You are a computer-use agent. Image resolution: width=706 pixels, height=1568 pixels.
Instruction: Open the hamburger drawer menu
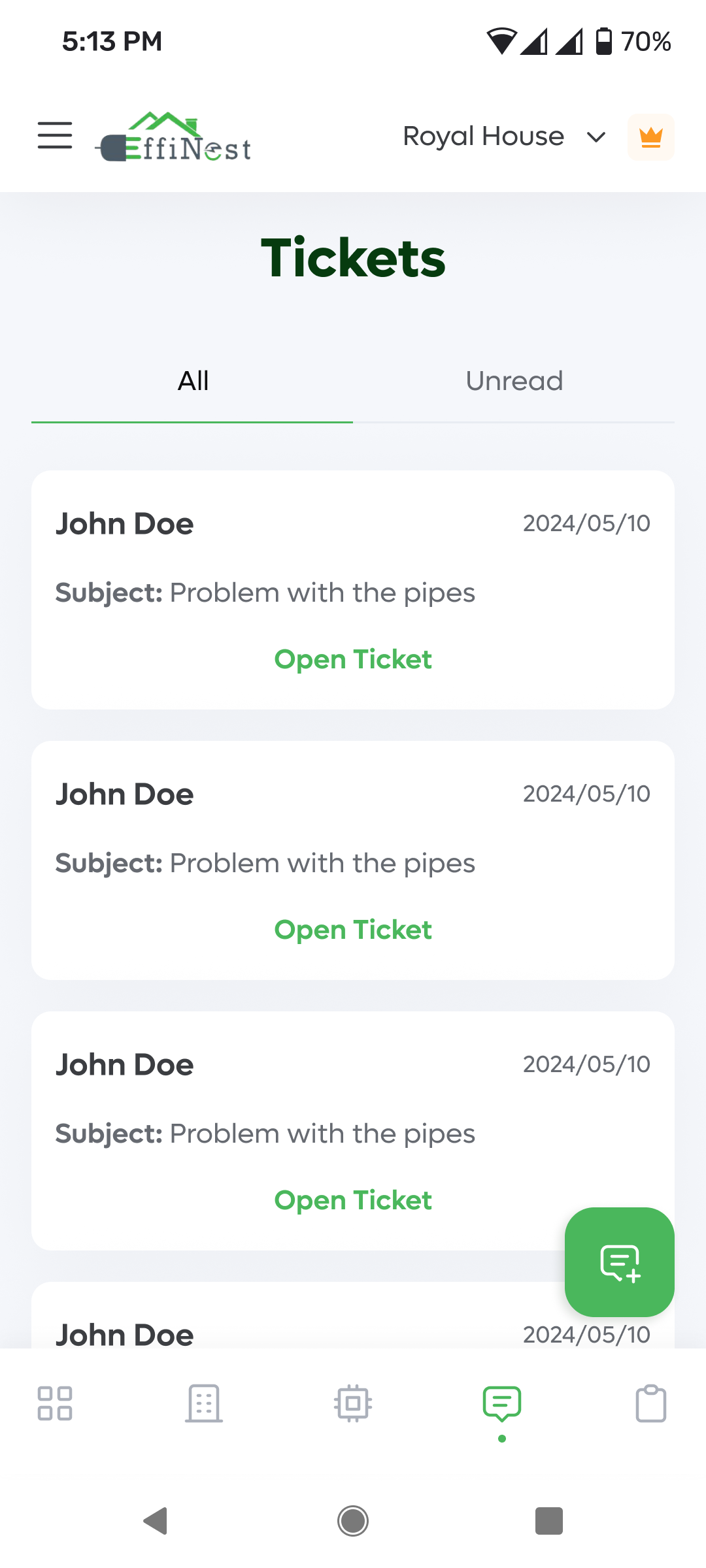[x=55, y=136]
